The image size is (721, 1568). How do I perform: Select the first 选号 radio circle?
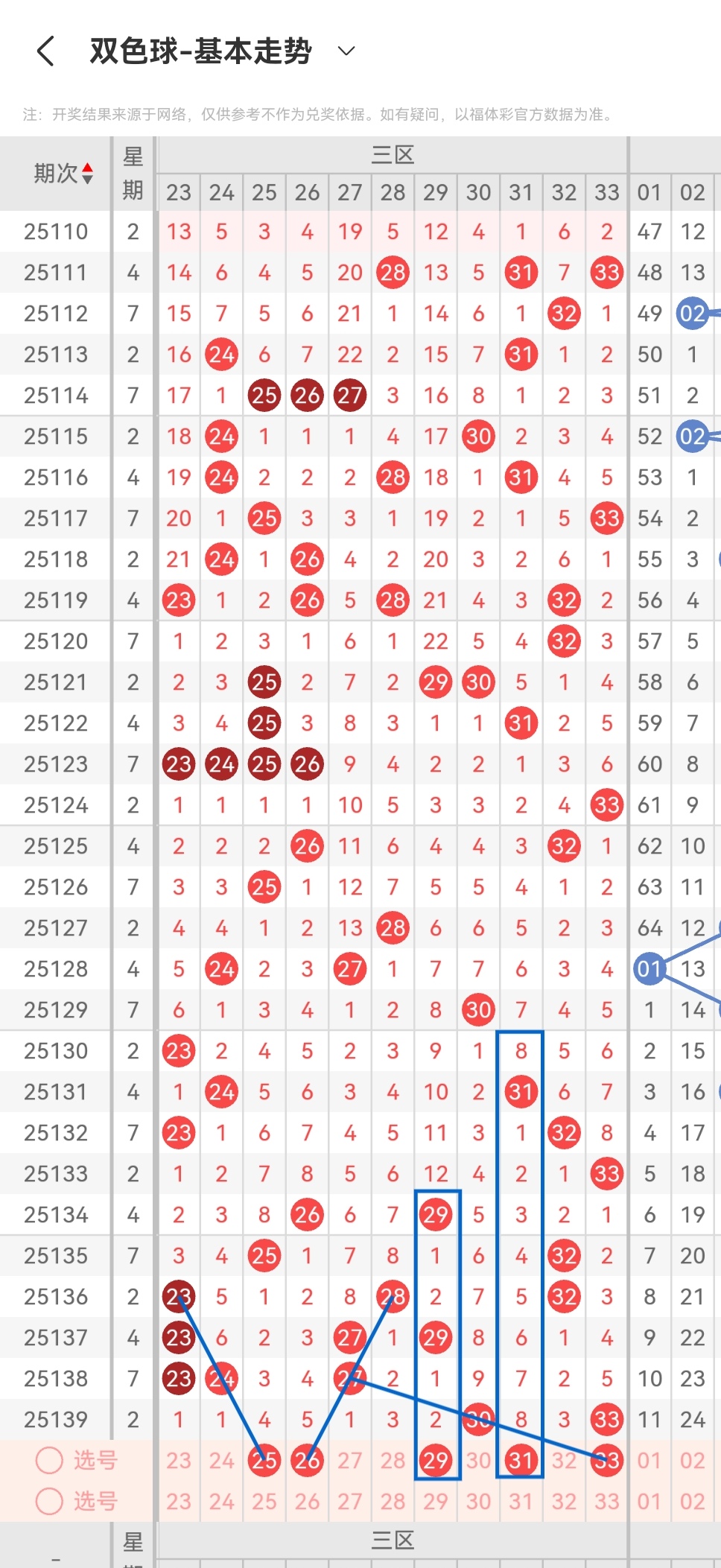click(49, 1461)
